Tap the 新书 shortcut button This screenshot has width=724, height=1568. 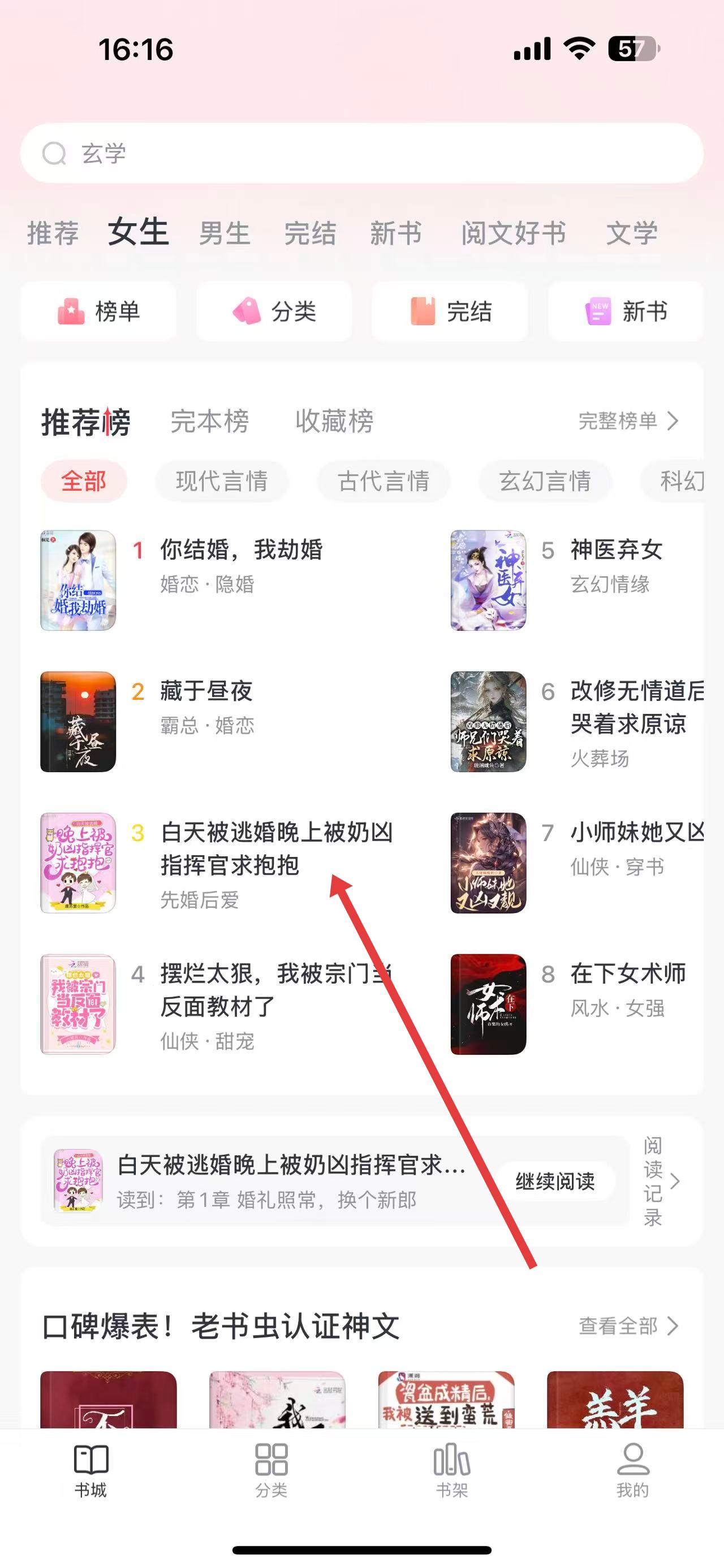pos(626,311)
